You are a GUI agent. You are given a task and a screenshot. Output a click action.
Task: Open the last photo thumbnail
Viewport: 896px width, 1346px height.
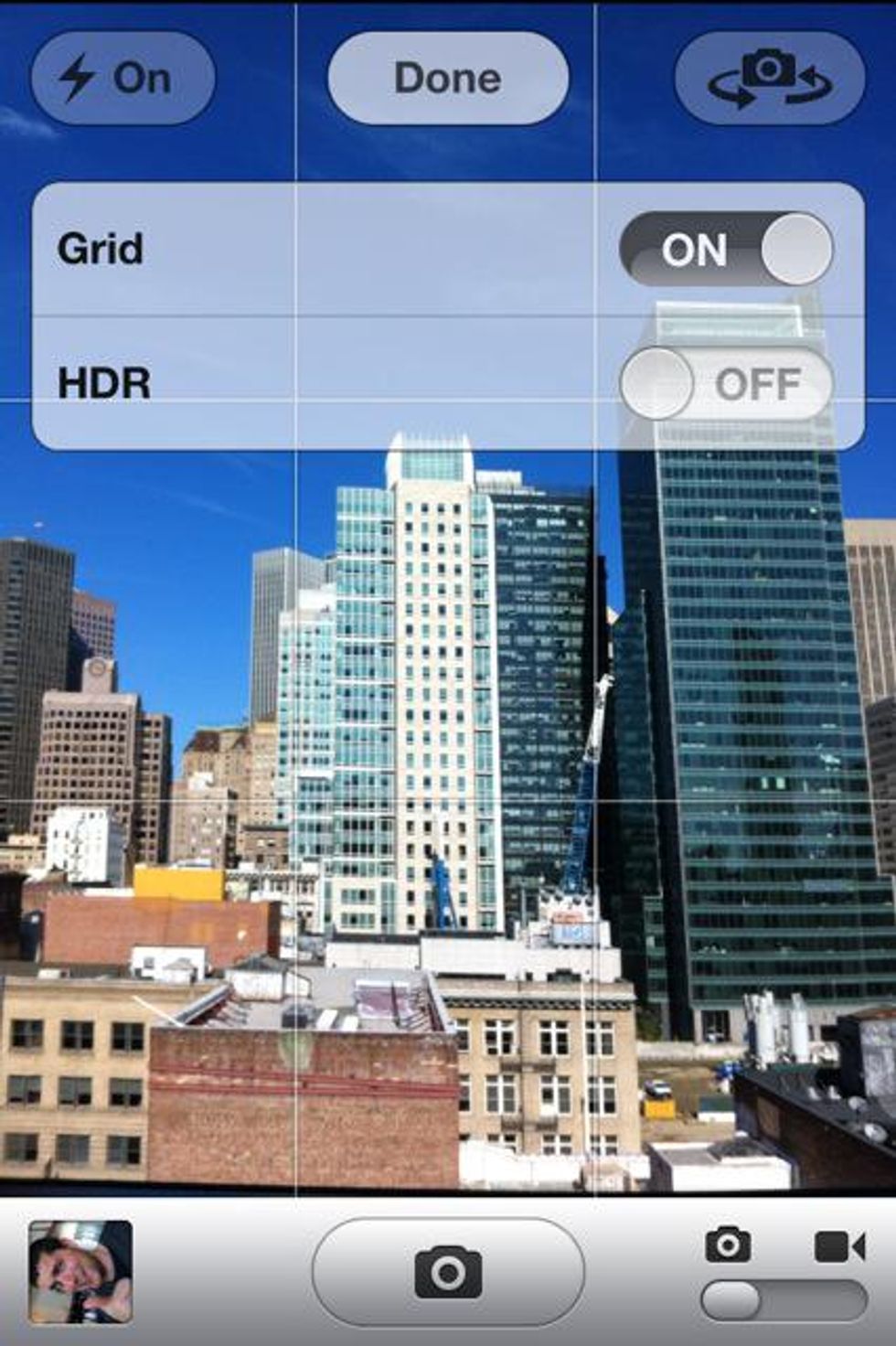[x=80, y=1272]
